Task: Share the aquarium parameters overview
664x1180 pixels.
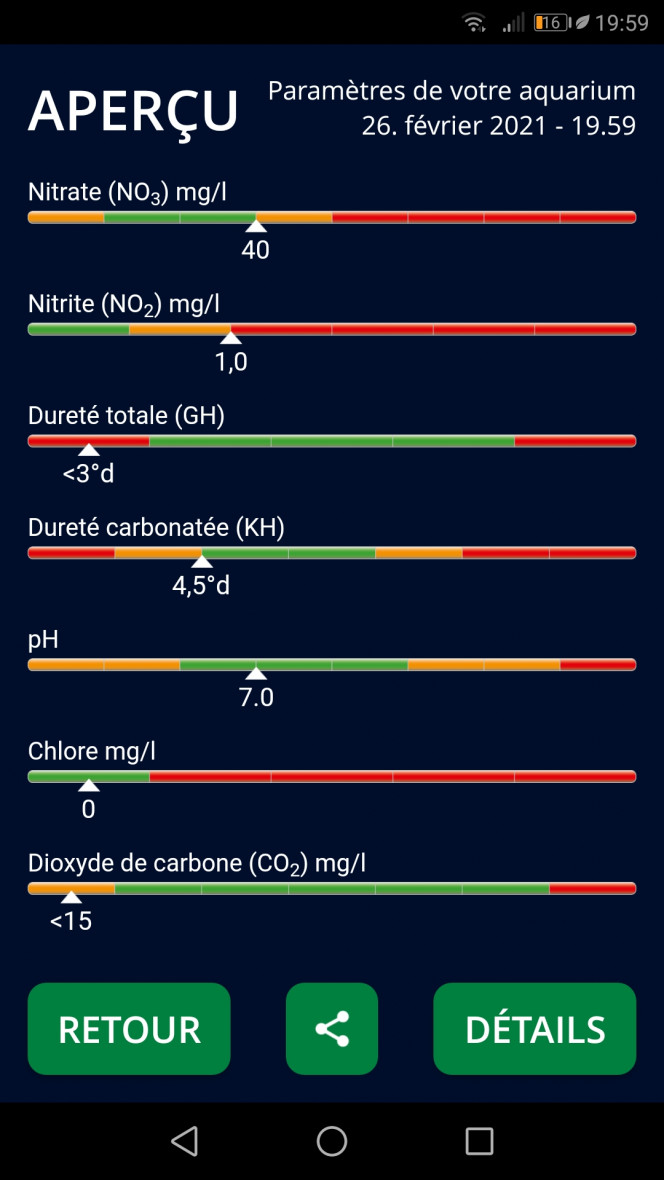Action: (332, 1028)
